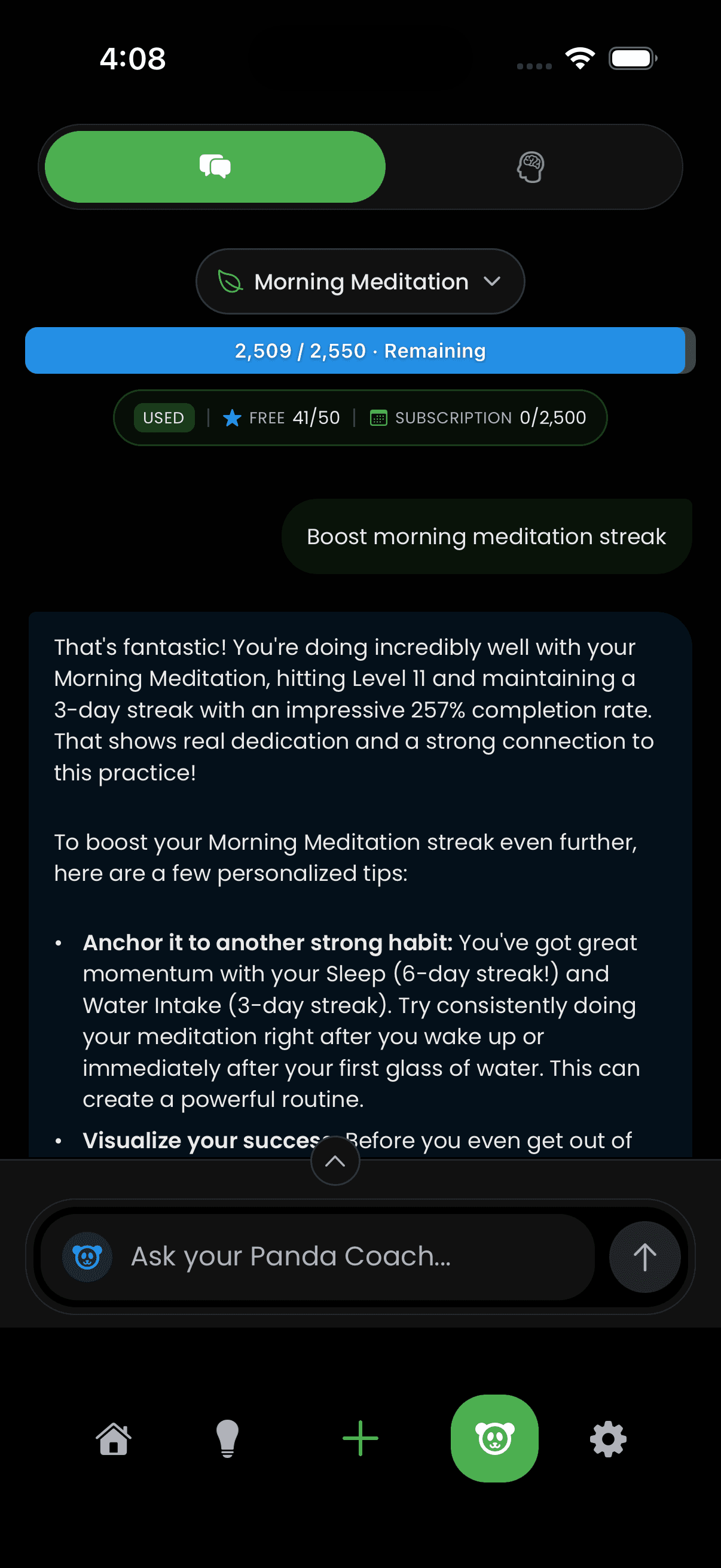Viewport: 721px width, 1568px height.
Task: Open settings via the gear icon
Action: [608, 1439]
